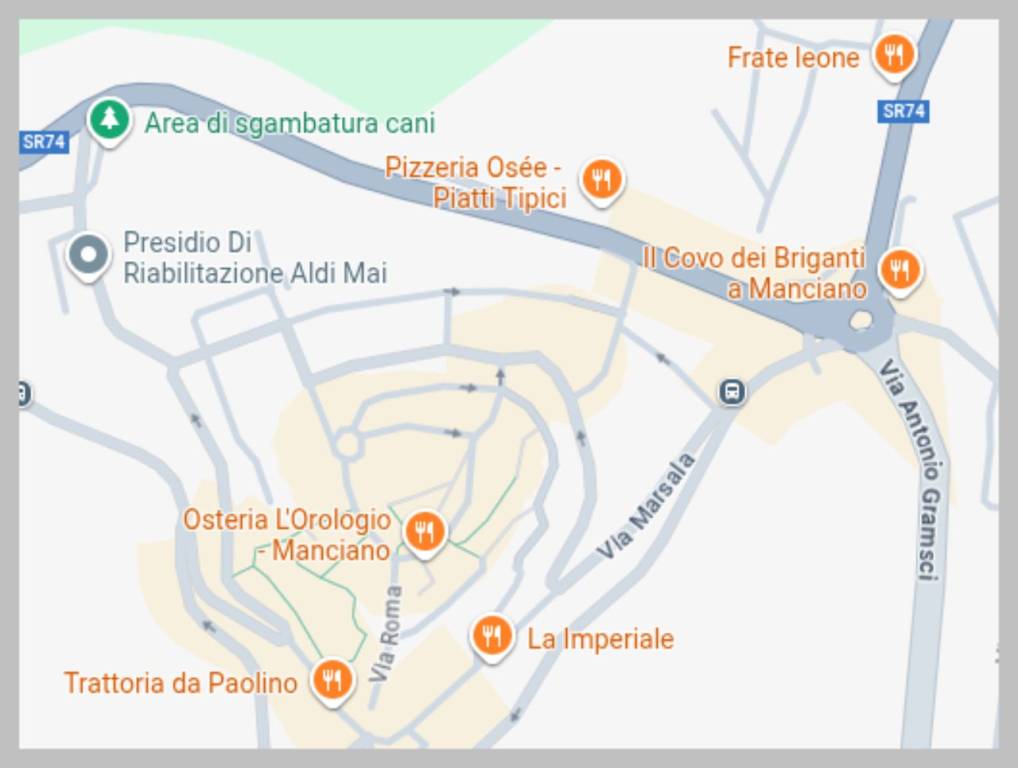
Task: Open the Trattoria da Paolino marker
Action: tap(332, 680)
